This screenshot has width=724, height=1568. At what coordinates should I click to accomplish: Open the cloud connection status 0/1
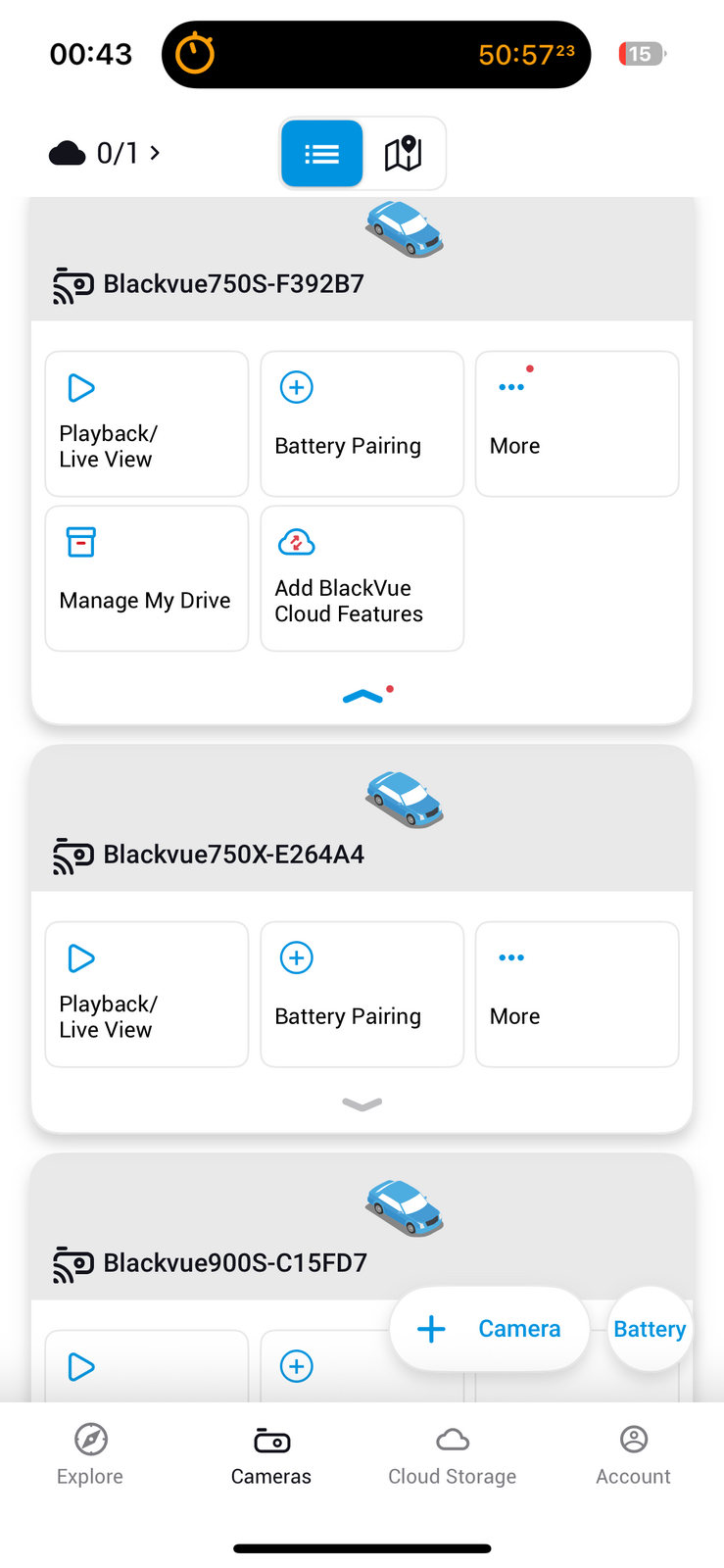click(x=105, y=153)
